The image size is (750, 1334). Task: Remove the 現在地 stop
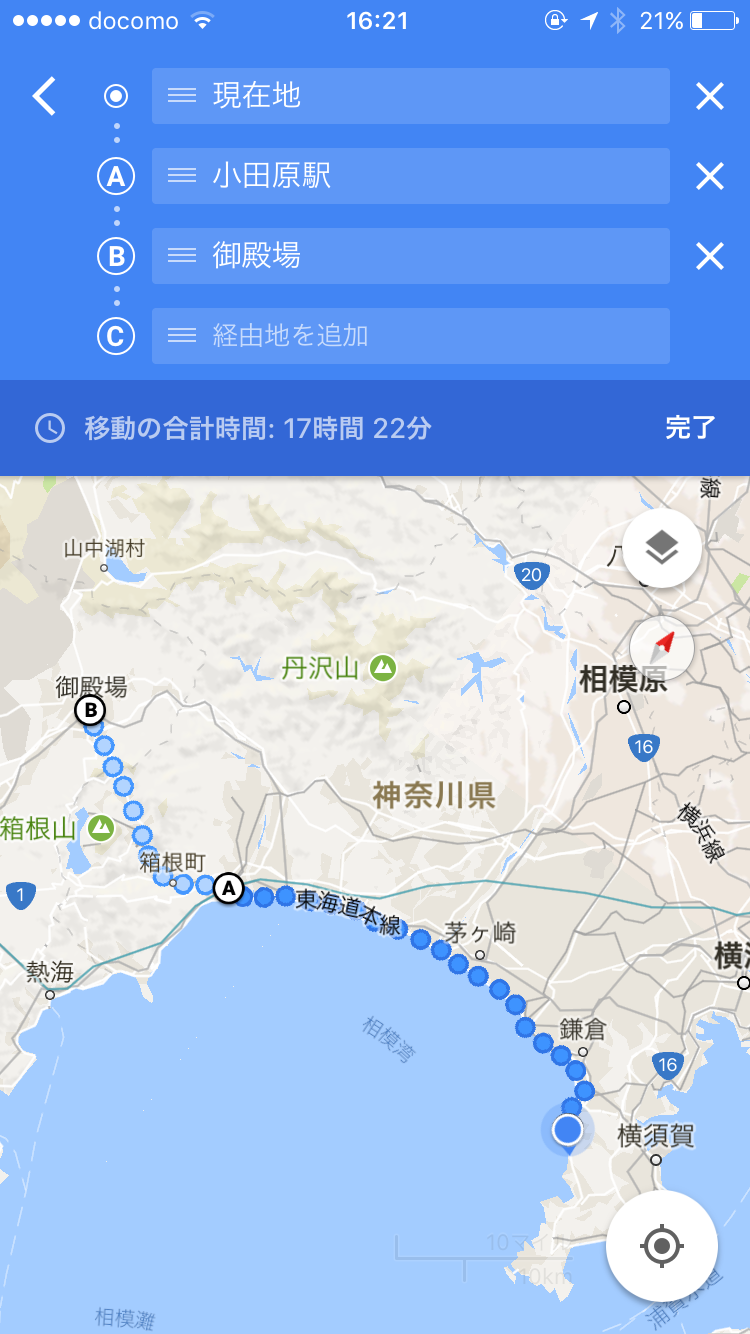click(709, 96)
